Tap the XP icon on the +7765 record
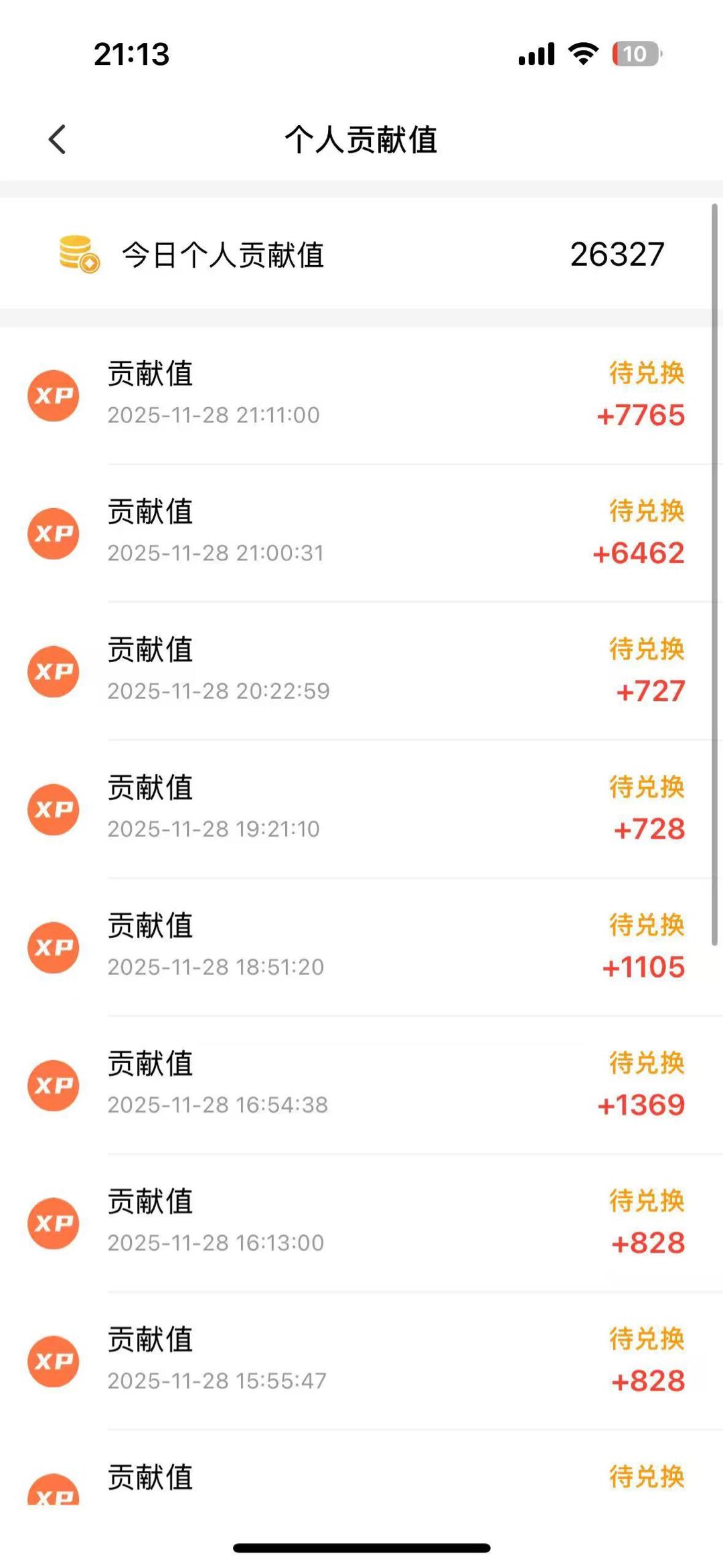The image size is (723, 1568). [x=54, y=395]
